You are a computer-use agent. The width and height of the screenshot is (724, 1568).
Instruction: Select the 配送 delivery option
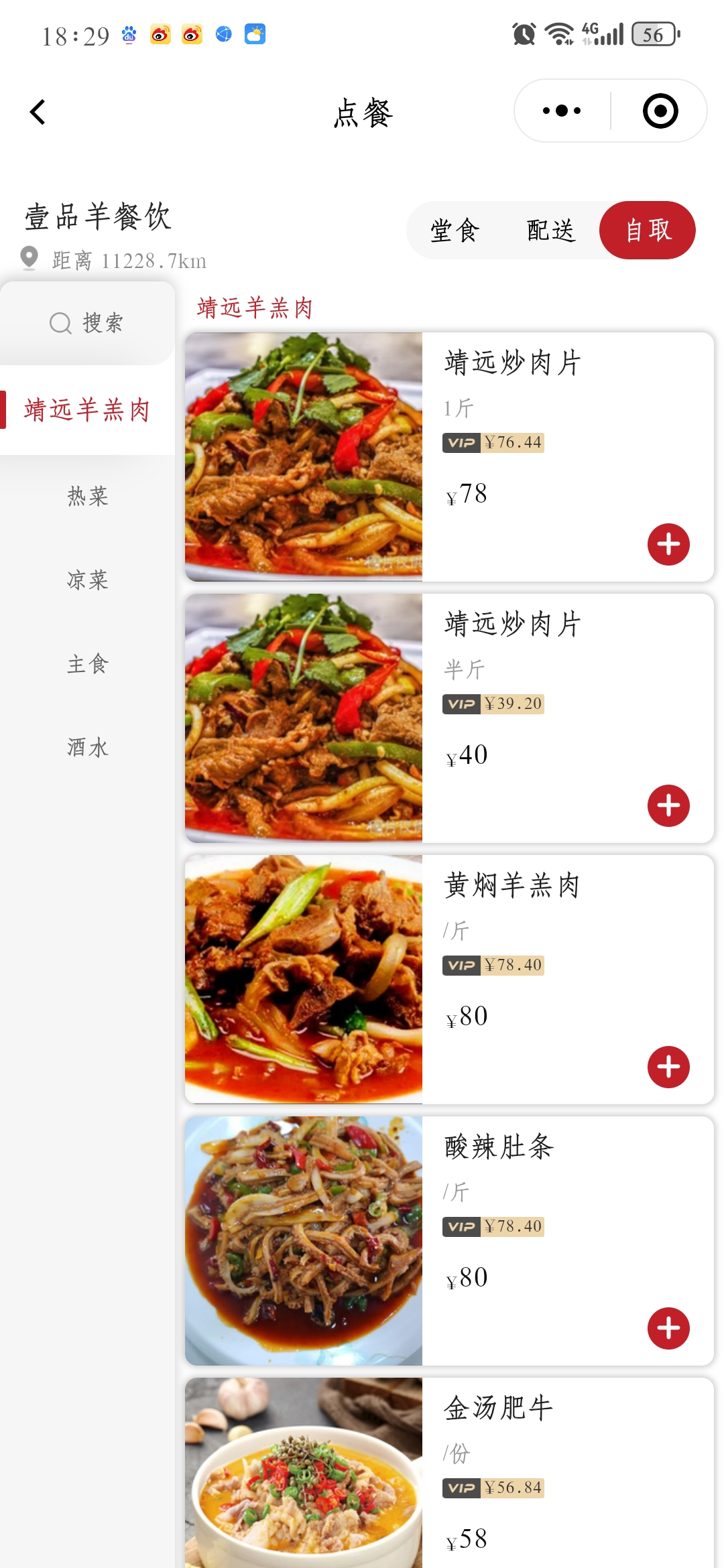551,231
